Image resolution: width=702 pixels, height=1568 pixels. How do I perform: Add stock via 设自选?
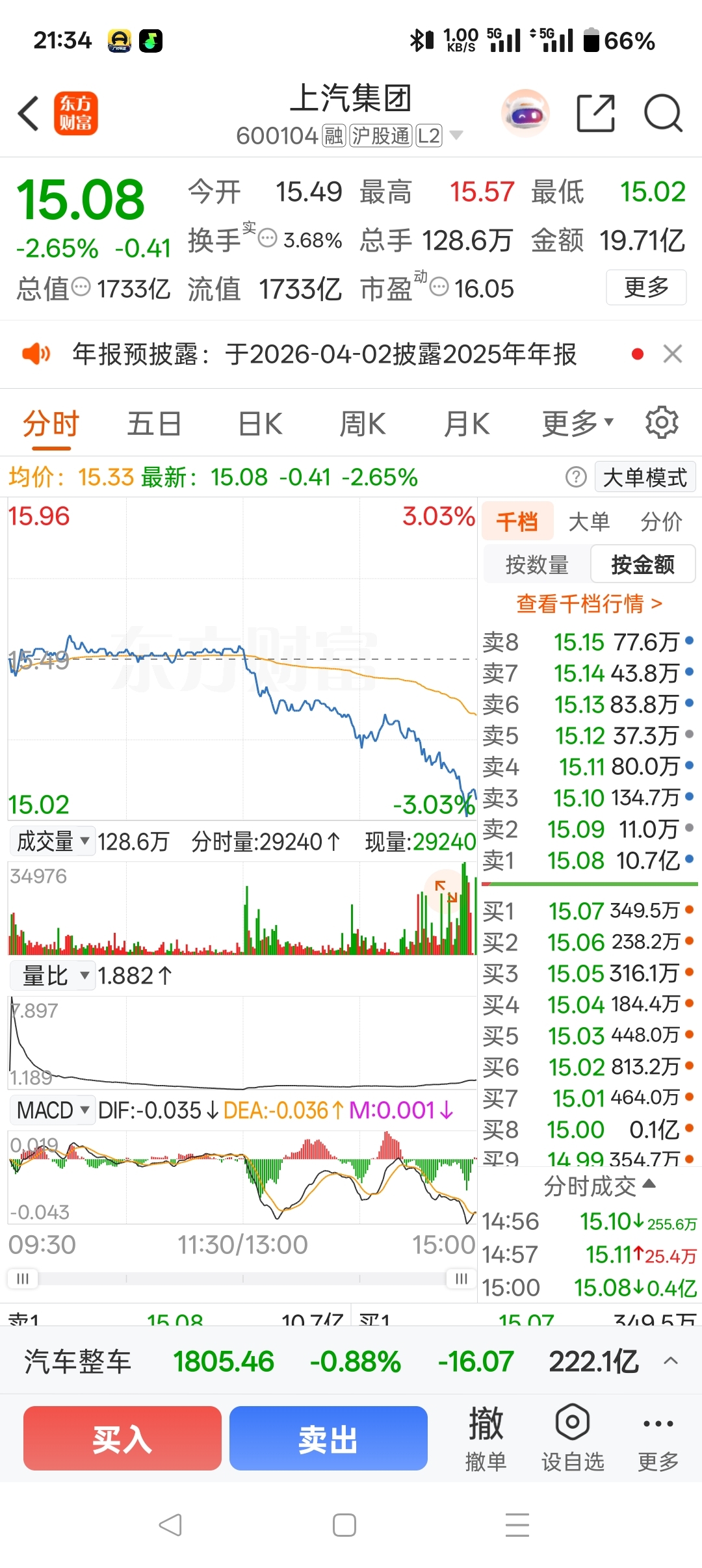tap(573, 1438)
